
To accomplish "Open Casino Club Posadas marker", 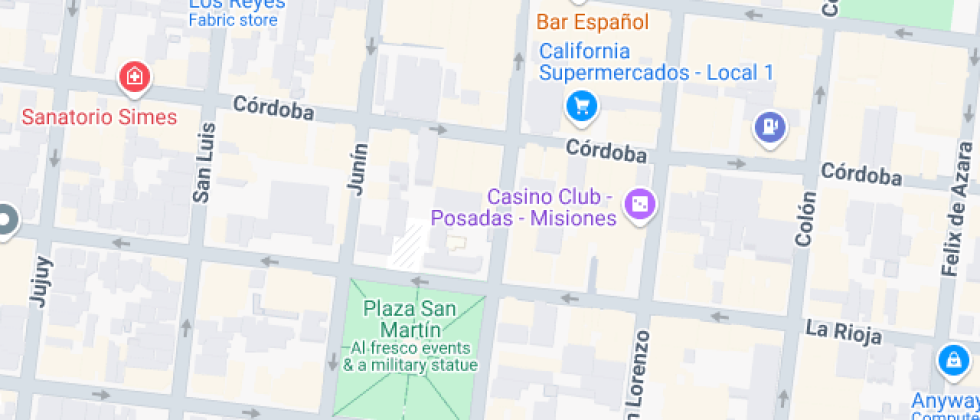I will [x=638, y=206].
